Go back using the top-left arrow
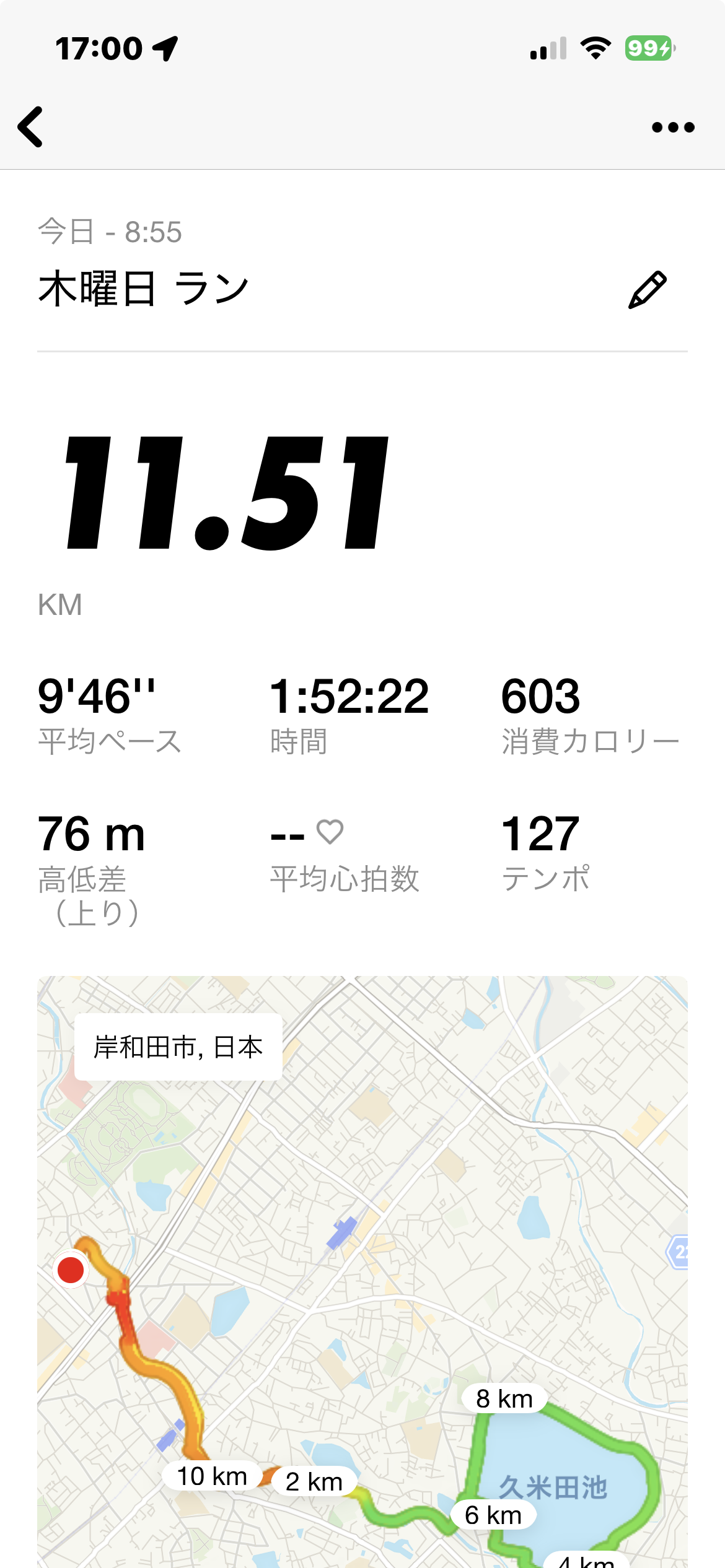Viewport: 725px width, 1568px height. (31, 127)
